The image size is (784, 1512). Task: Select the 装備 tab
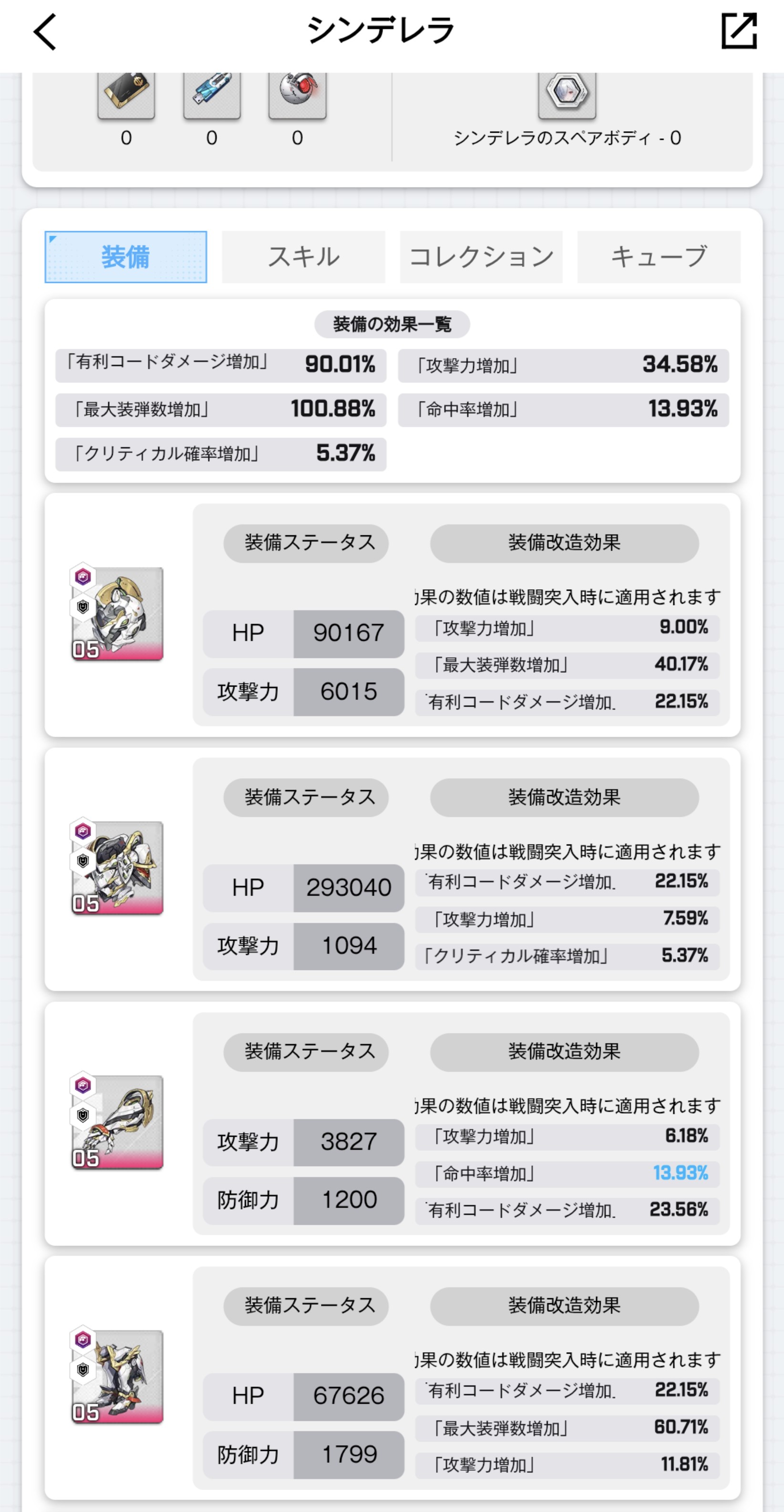125,257
